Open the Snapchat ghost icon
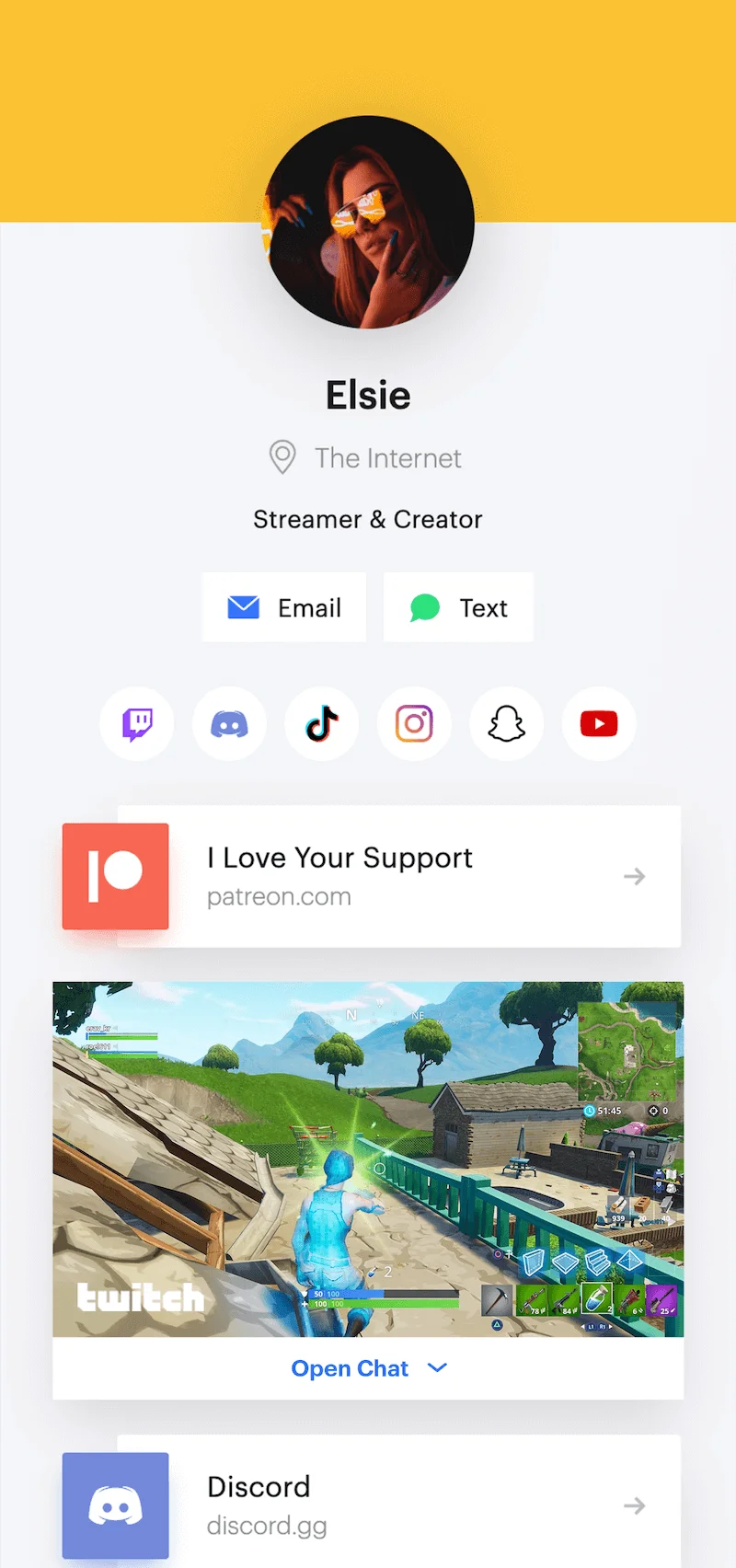The width and height of the screenshot is (736, 1568). 506,724
